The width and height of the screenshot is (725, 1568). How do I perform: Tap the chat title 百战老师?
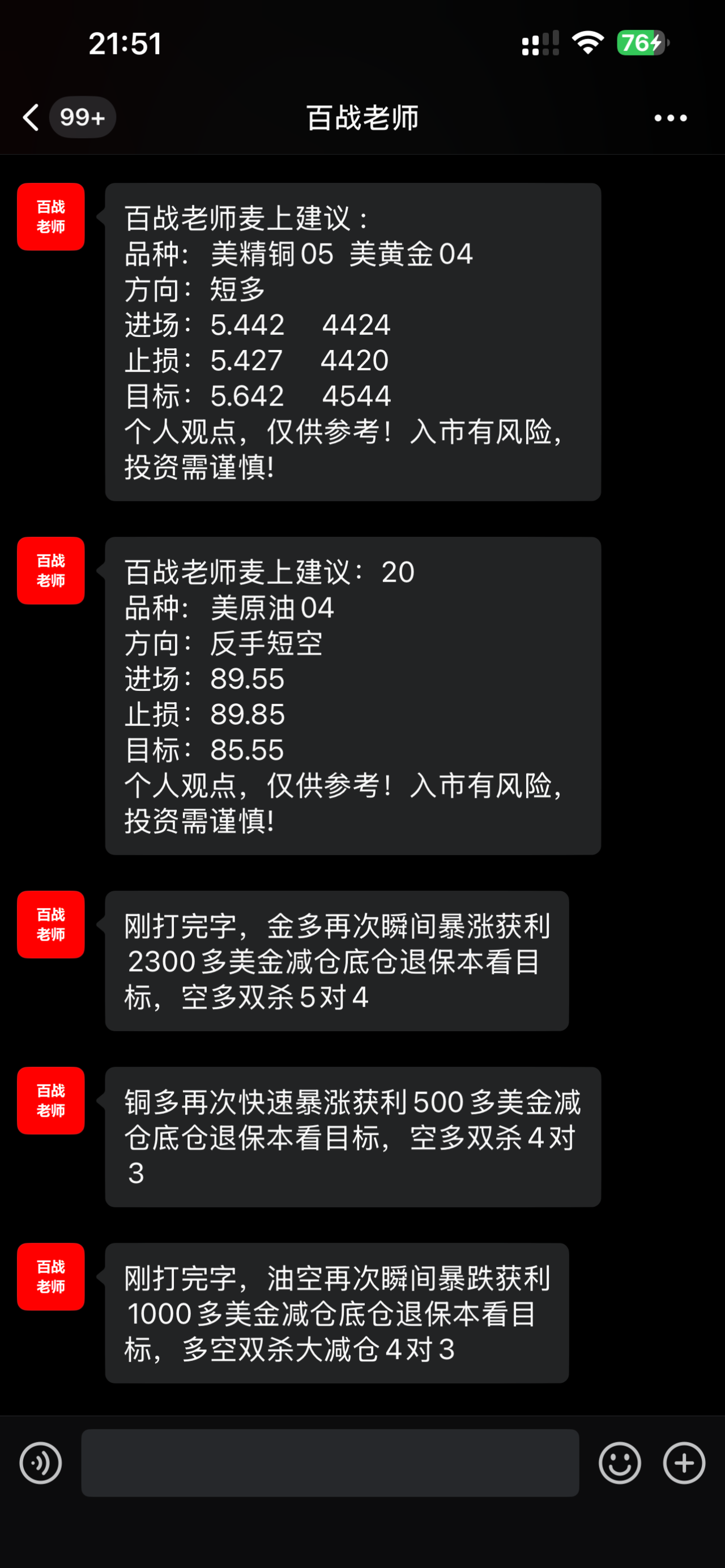point(362,117)
